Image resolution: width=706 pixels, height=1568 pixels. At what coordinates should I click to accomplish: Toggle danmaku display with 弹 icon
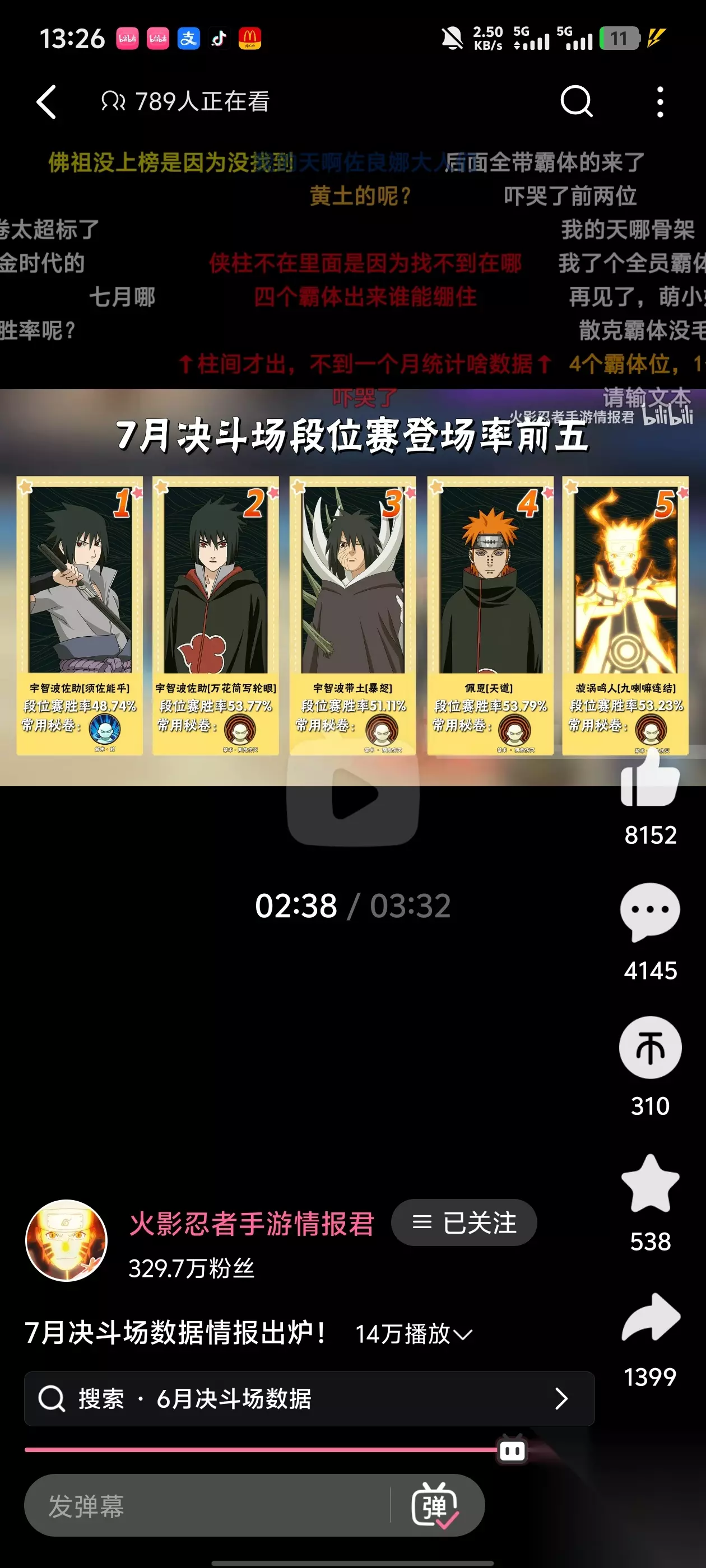point(435,1505)
